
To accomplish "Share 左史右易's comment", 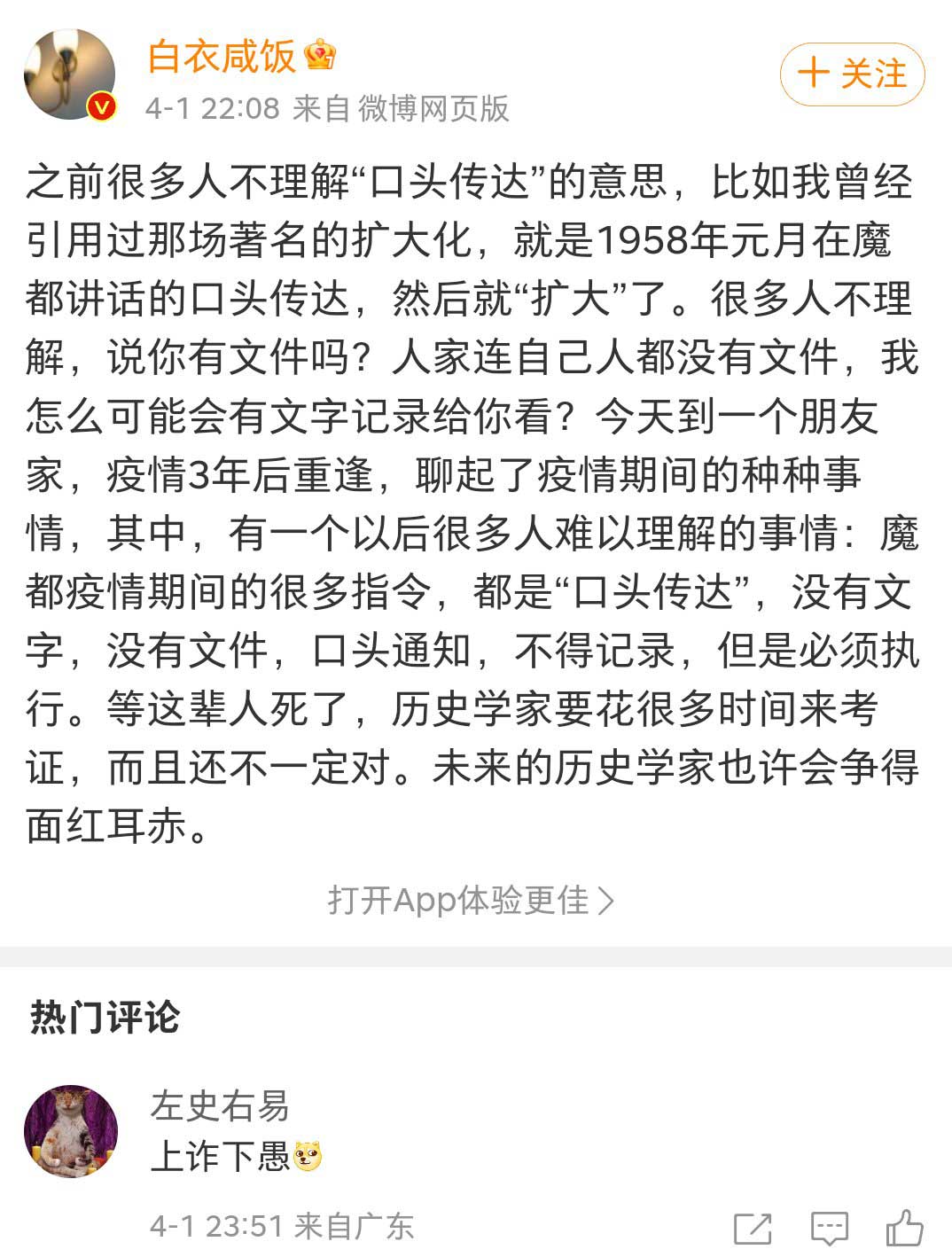I will [753, 1229].
